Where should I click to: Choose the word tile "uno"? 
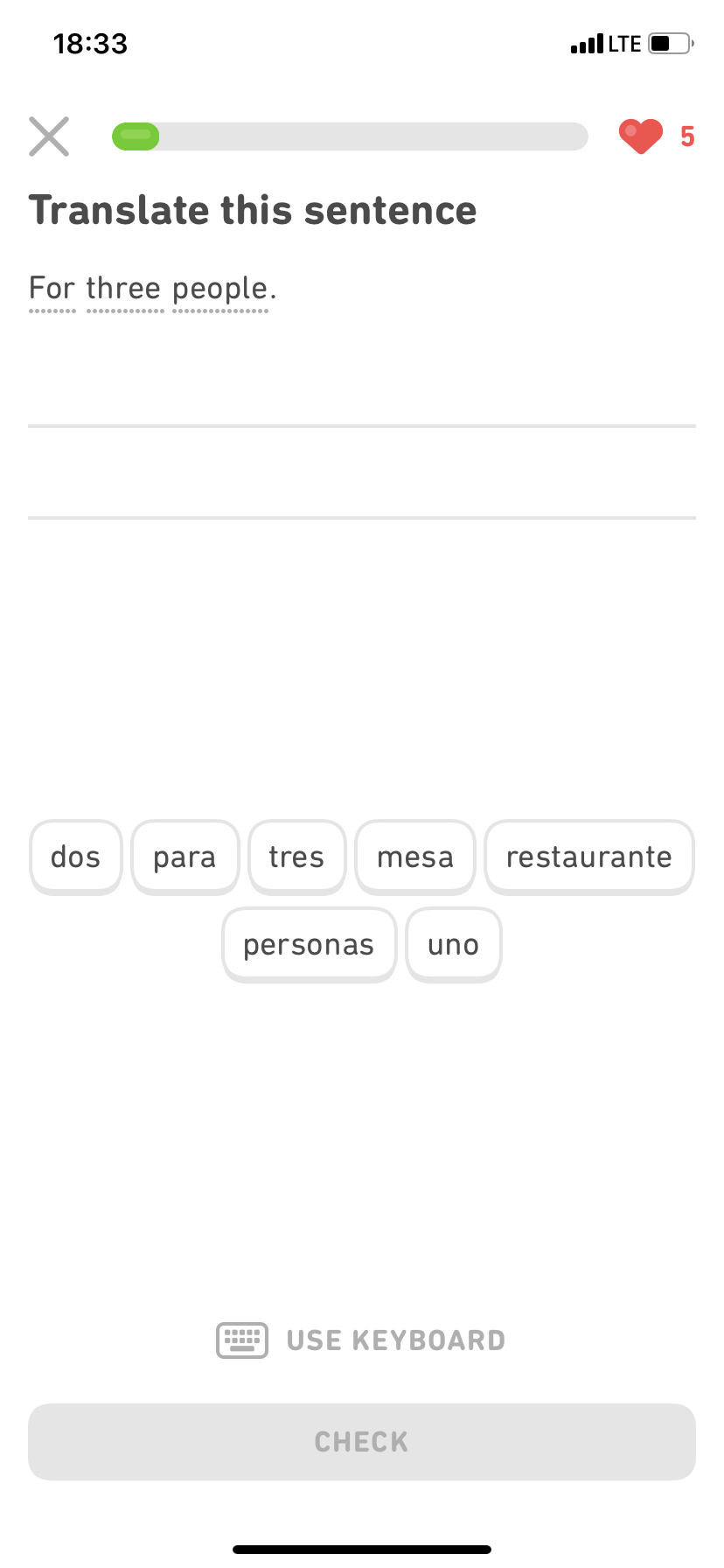[x=453, y=945]
